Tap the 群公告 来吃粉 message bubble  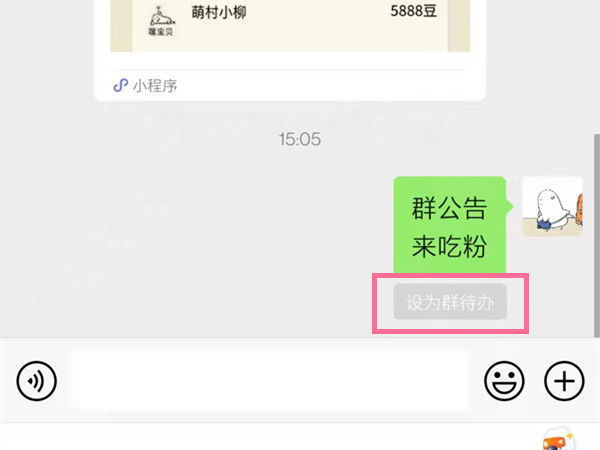[x=449, y=225]
